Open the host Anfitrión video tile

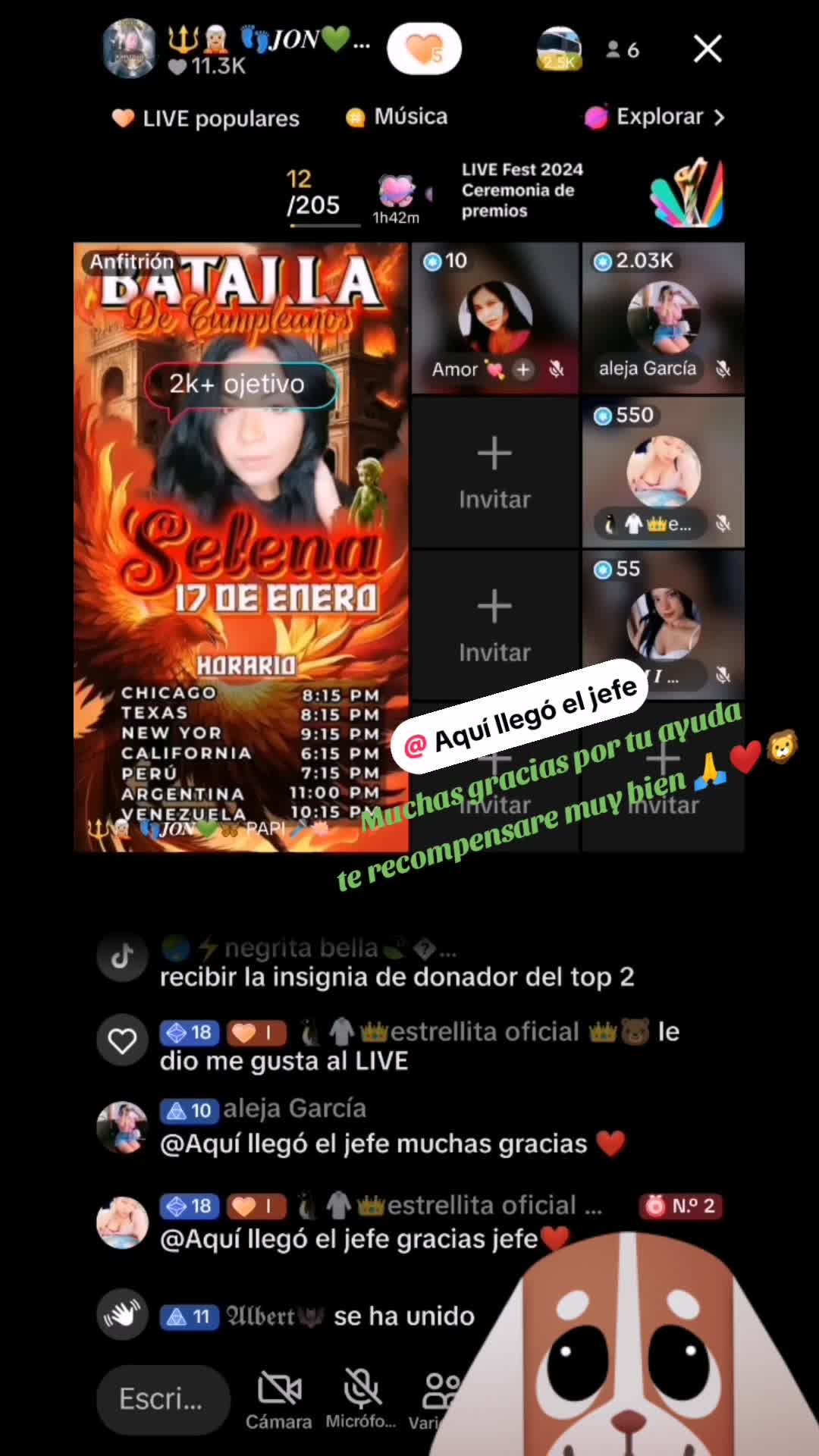click(241, 546)
